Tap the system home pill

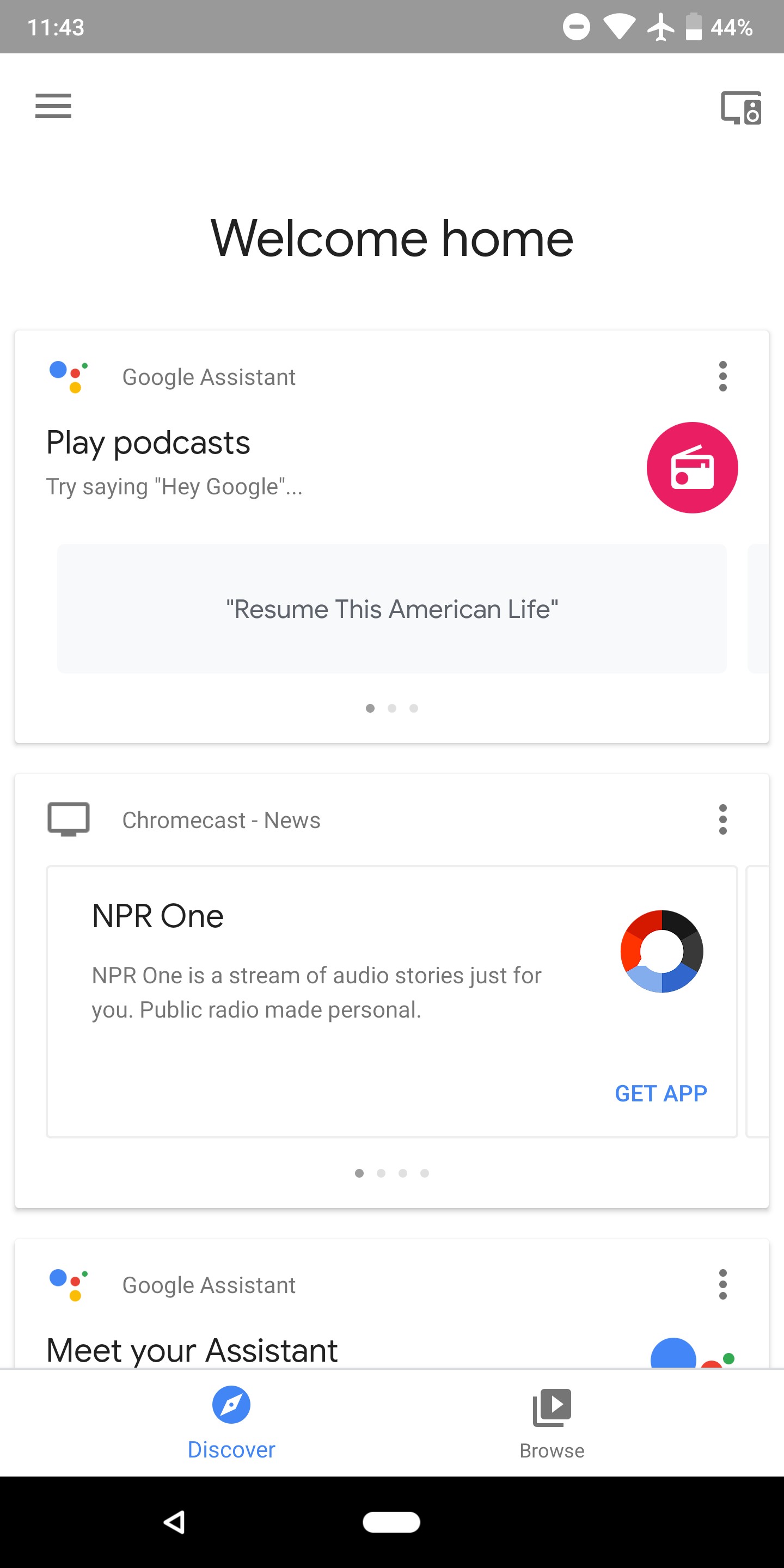click(391, 1522)
